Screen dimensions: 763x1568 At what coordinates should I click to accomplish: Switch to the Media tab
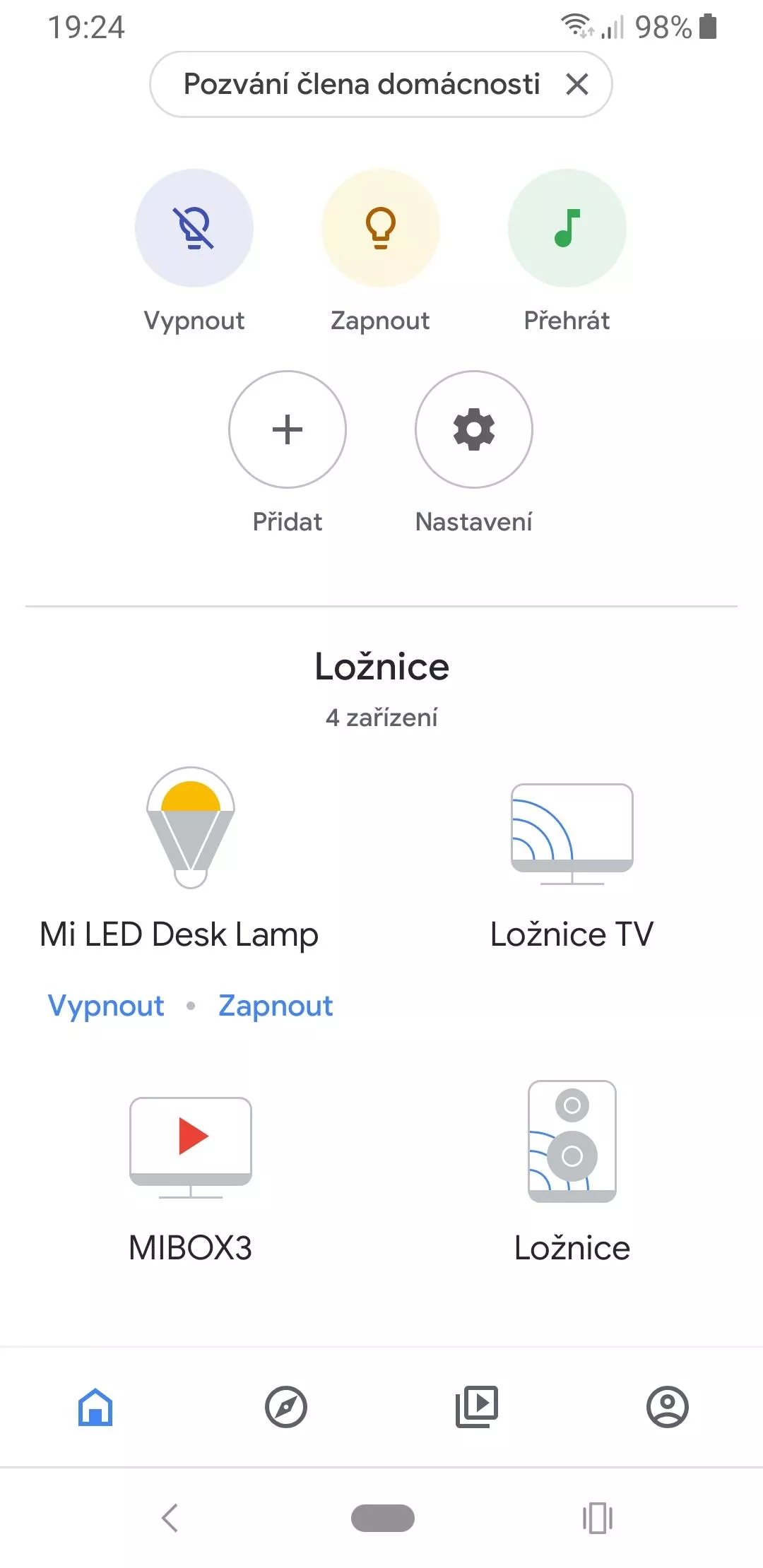tap(477, 1407)
